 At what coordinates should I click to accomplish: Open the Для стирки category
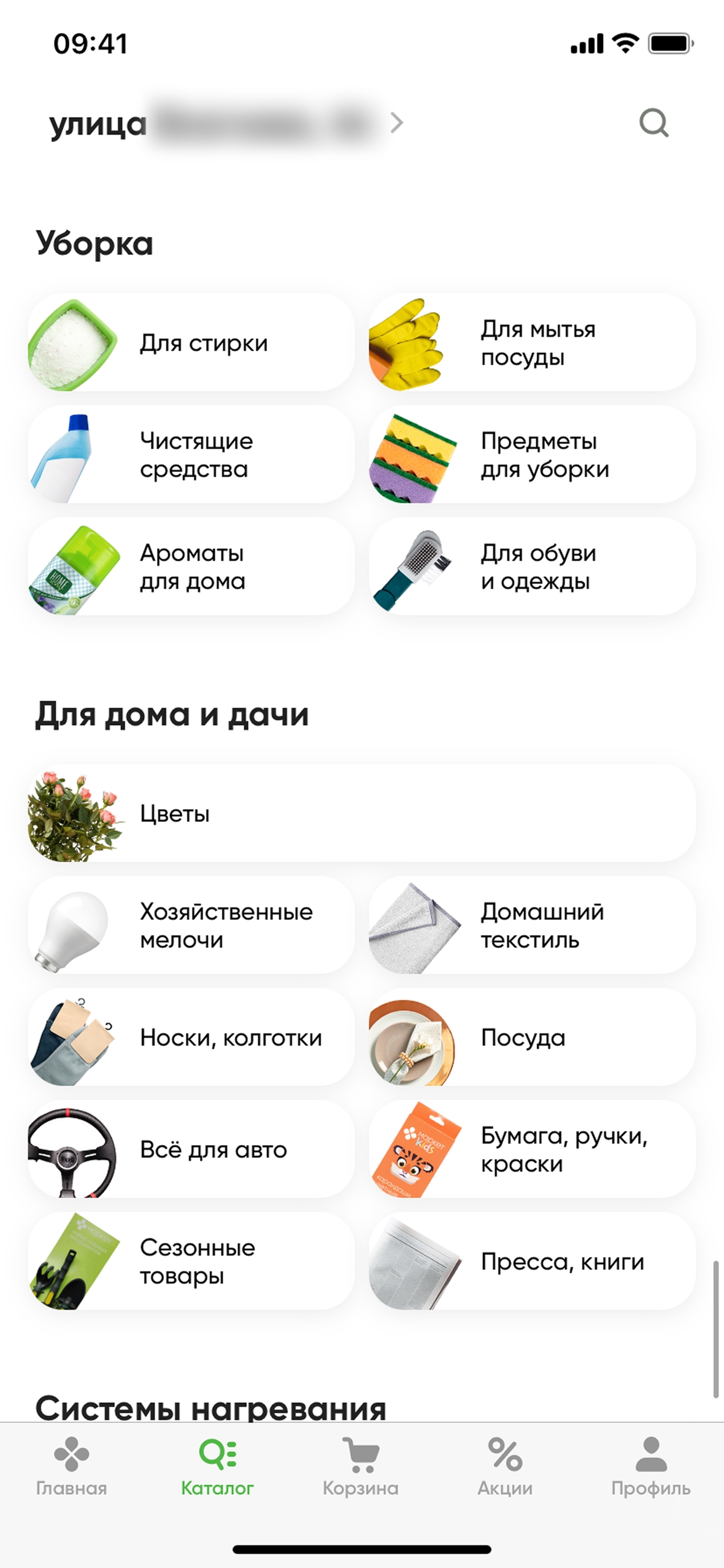click(x=191, y=343)
